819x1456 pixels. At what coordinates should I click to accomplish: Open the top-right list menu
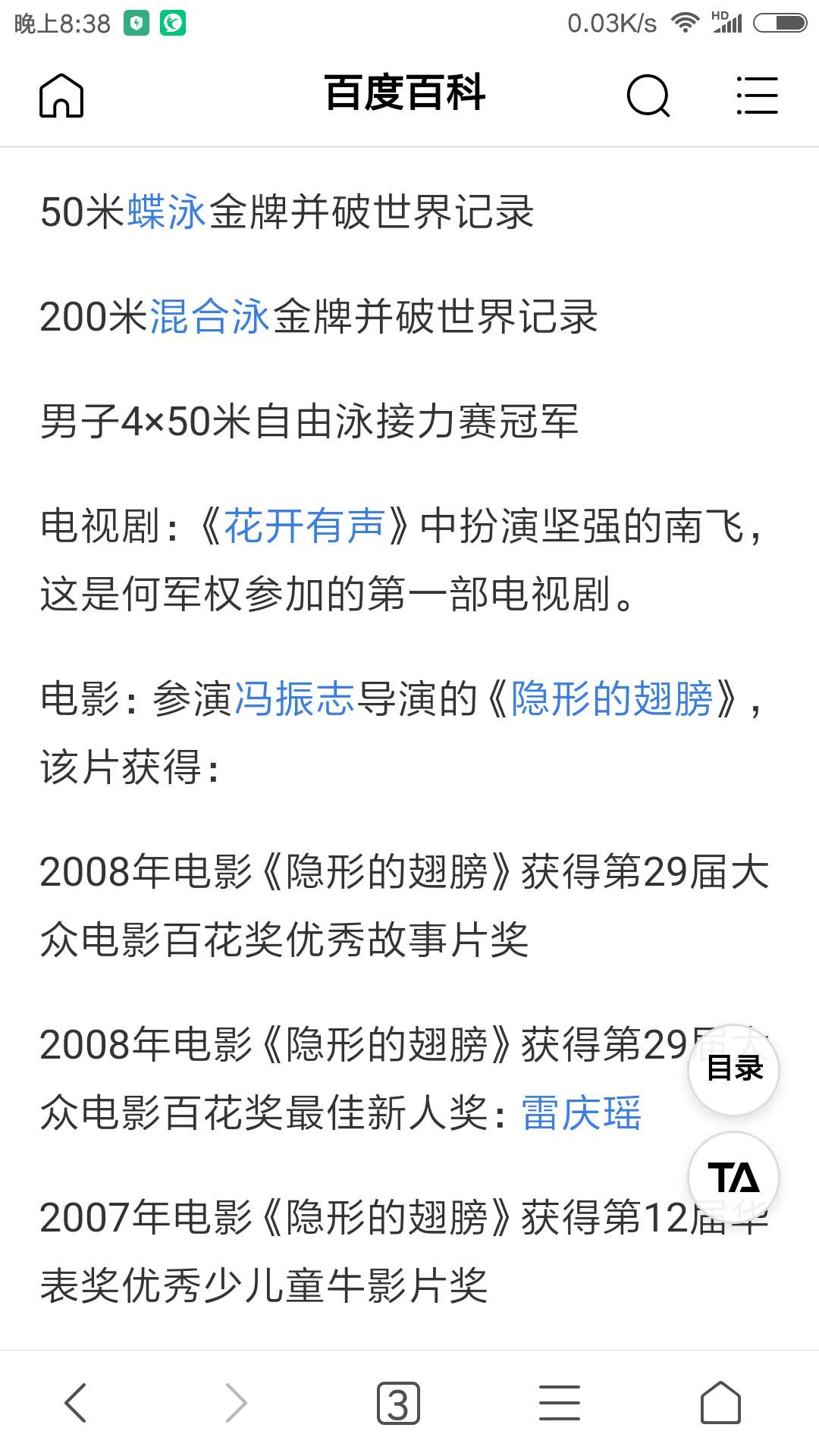758,96
